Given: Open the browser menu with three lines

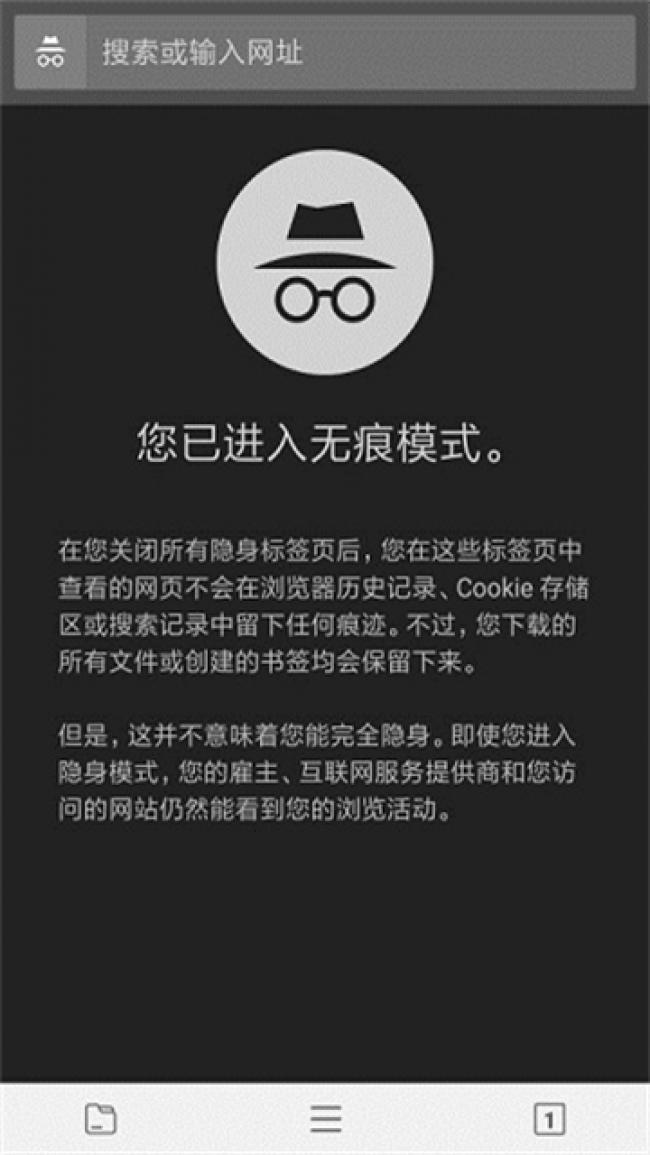Looking at the screenshot, I should click(x=326, y=1119).
